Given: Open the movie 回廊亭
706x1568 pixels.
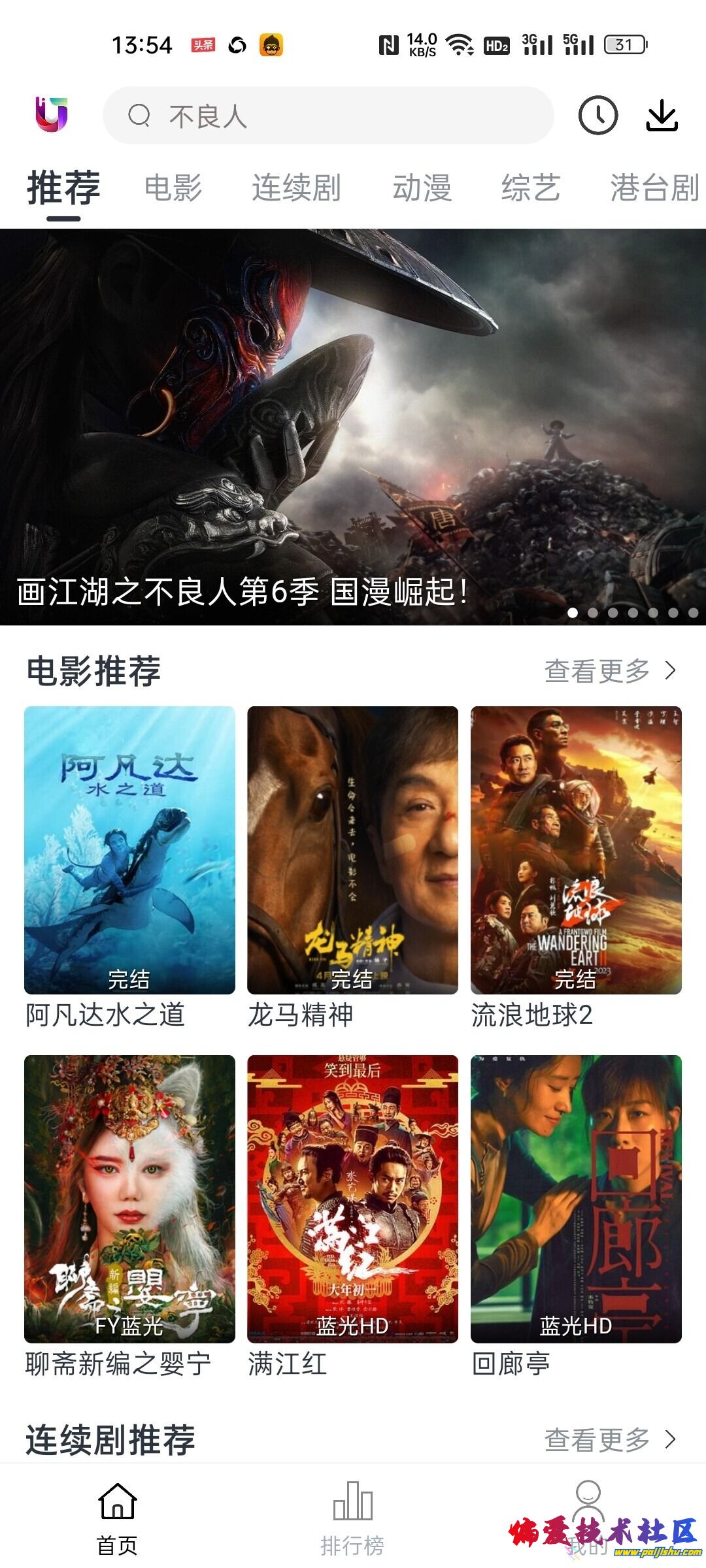Looking at the screenshot, I should click(x=576, y=1199).
